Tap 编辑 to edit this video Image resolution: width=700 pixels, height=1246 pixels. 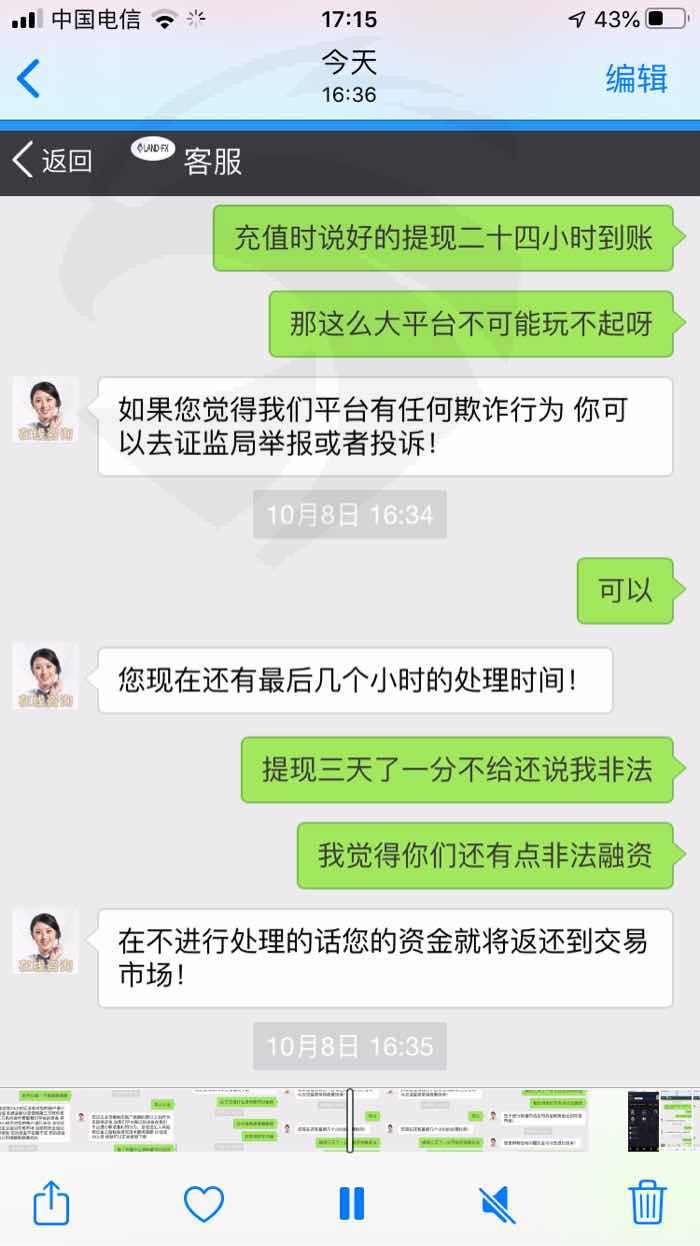click(x=636, y=78)
